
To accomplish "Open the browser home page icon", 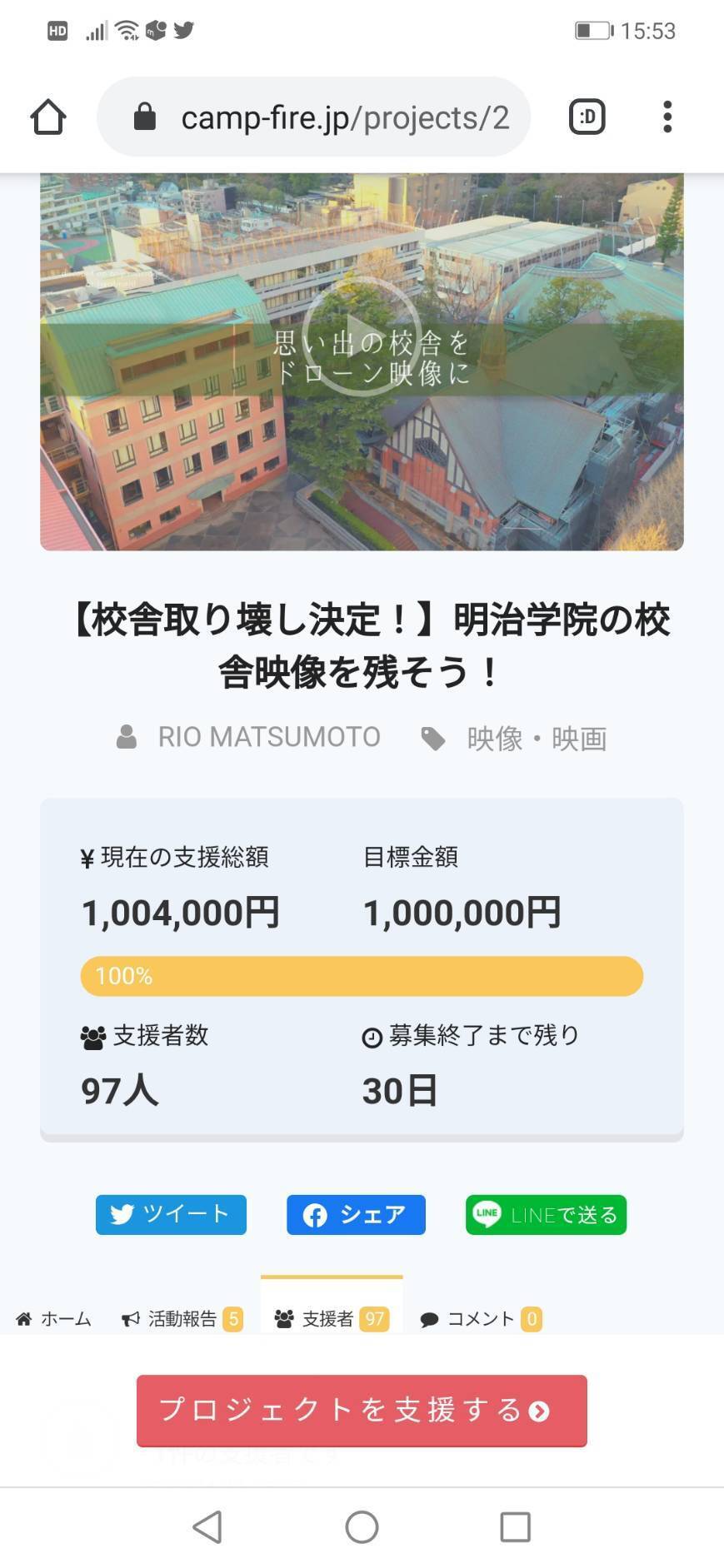I will (x=48, y=117).
